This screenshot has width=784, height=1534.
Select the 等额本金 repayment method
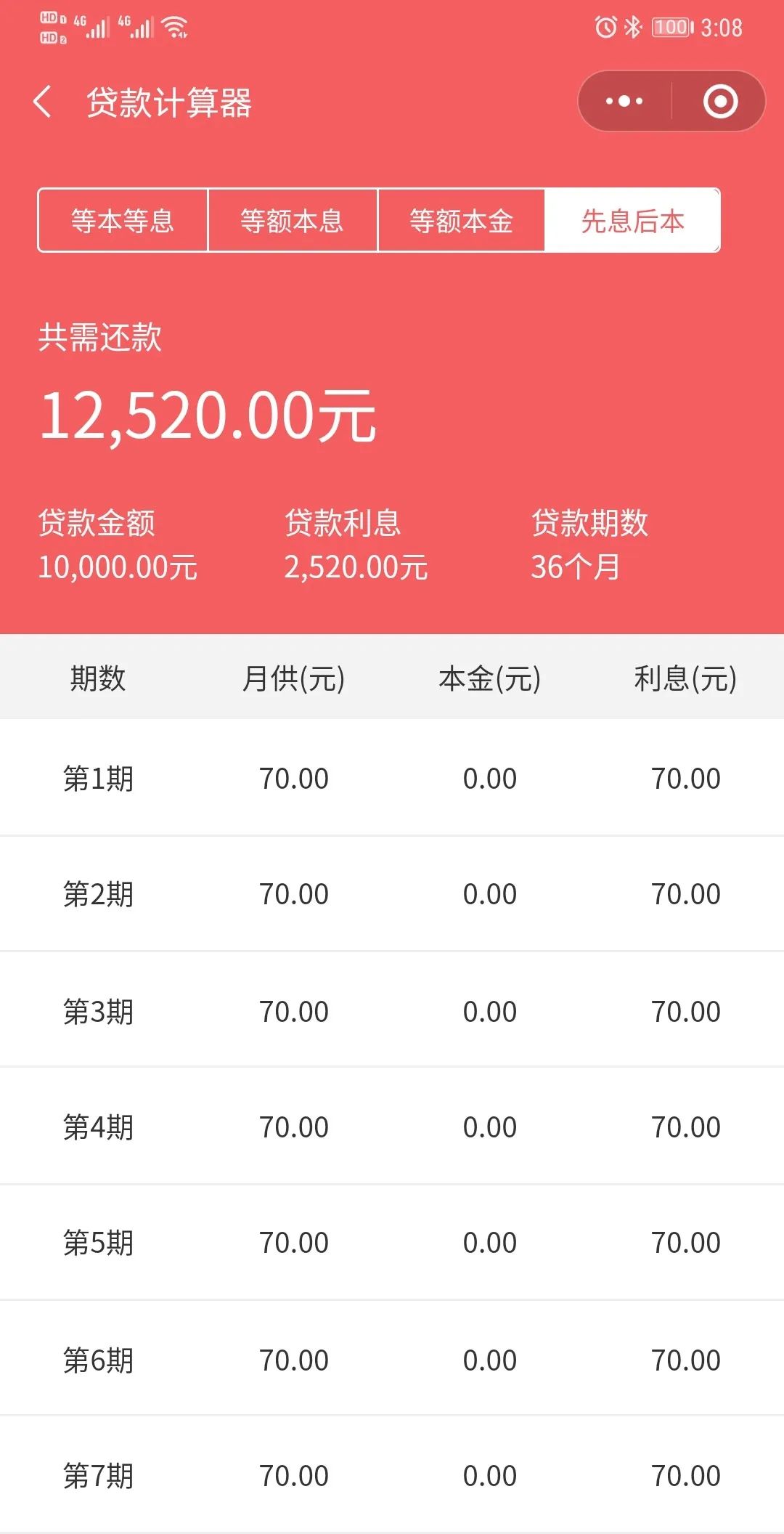[462, 220]
